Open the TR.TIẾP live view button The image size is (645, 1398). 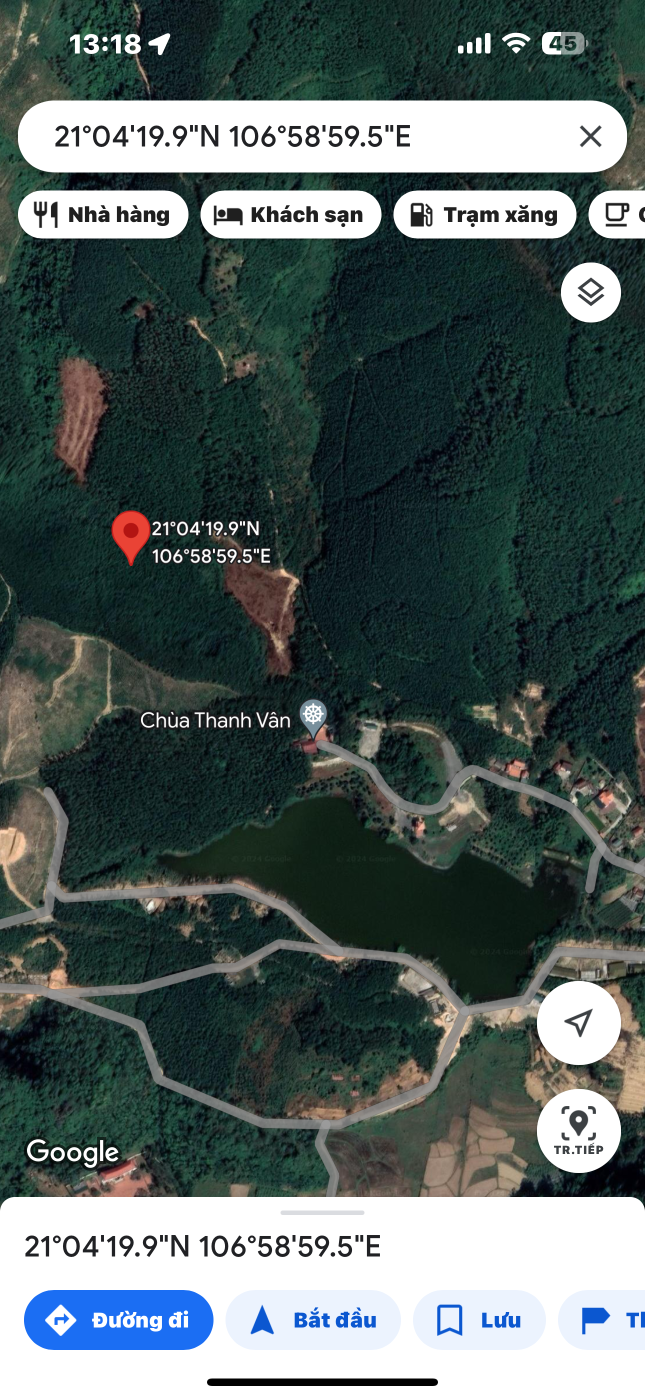(578, 1130)
